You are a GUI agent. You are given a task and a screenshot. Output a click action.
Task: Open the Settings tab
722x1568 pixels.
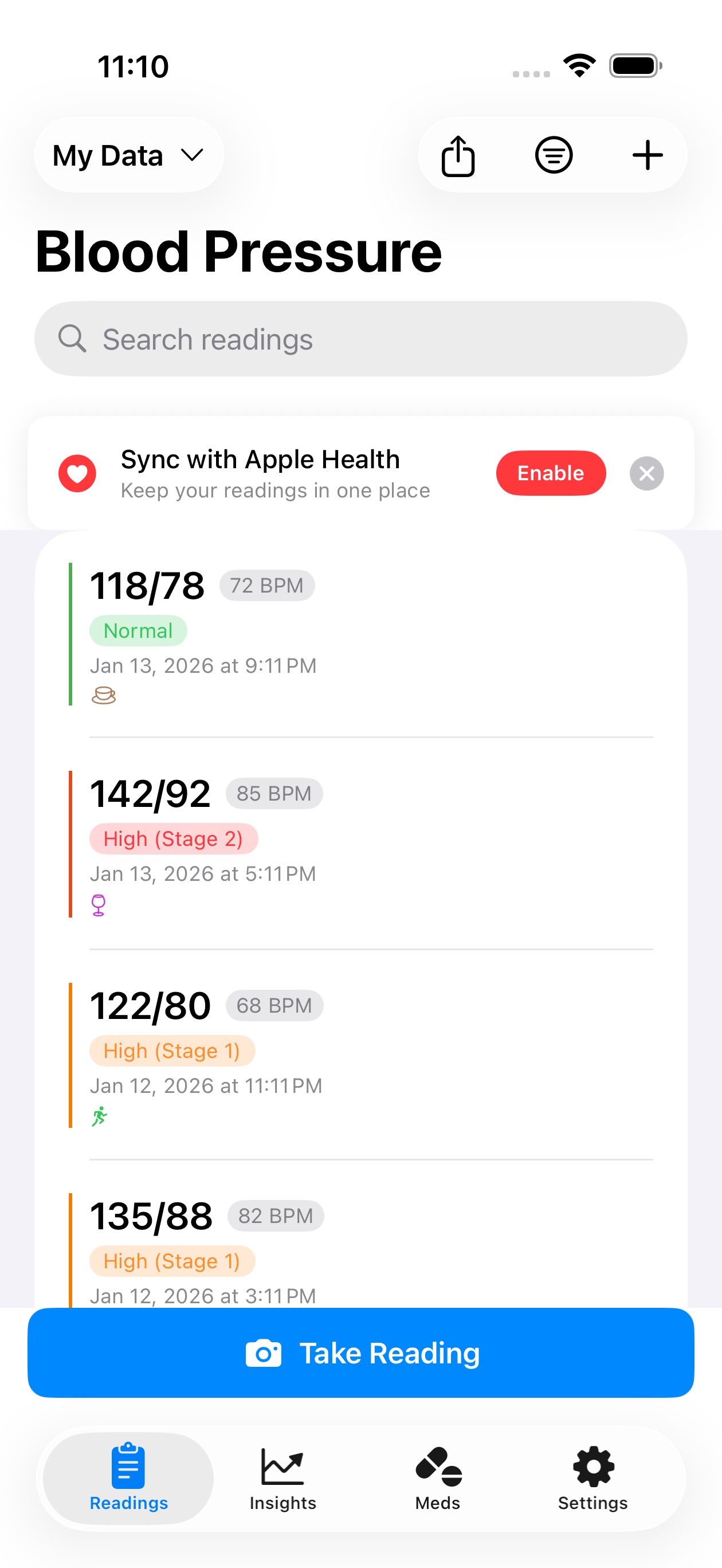click(592, 1478)
